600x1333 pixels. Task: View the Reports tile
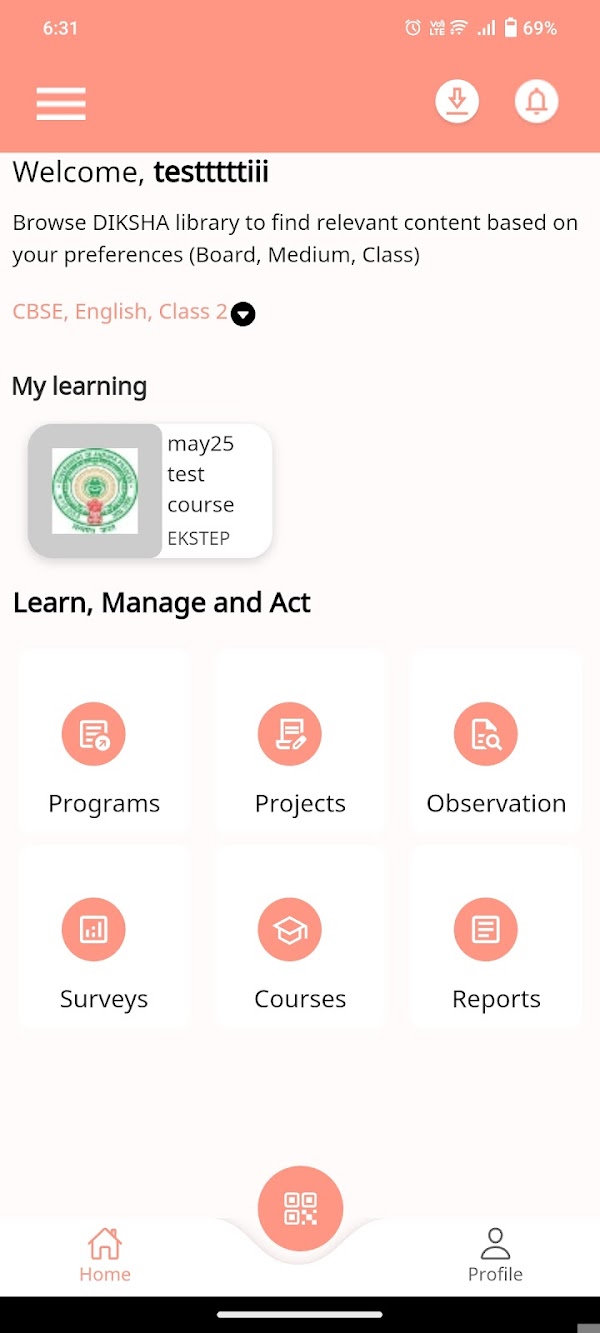tap(496, 938)
